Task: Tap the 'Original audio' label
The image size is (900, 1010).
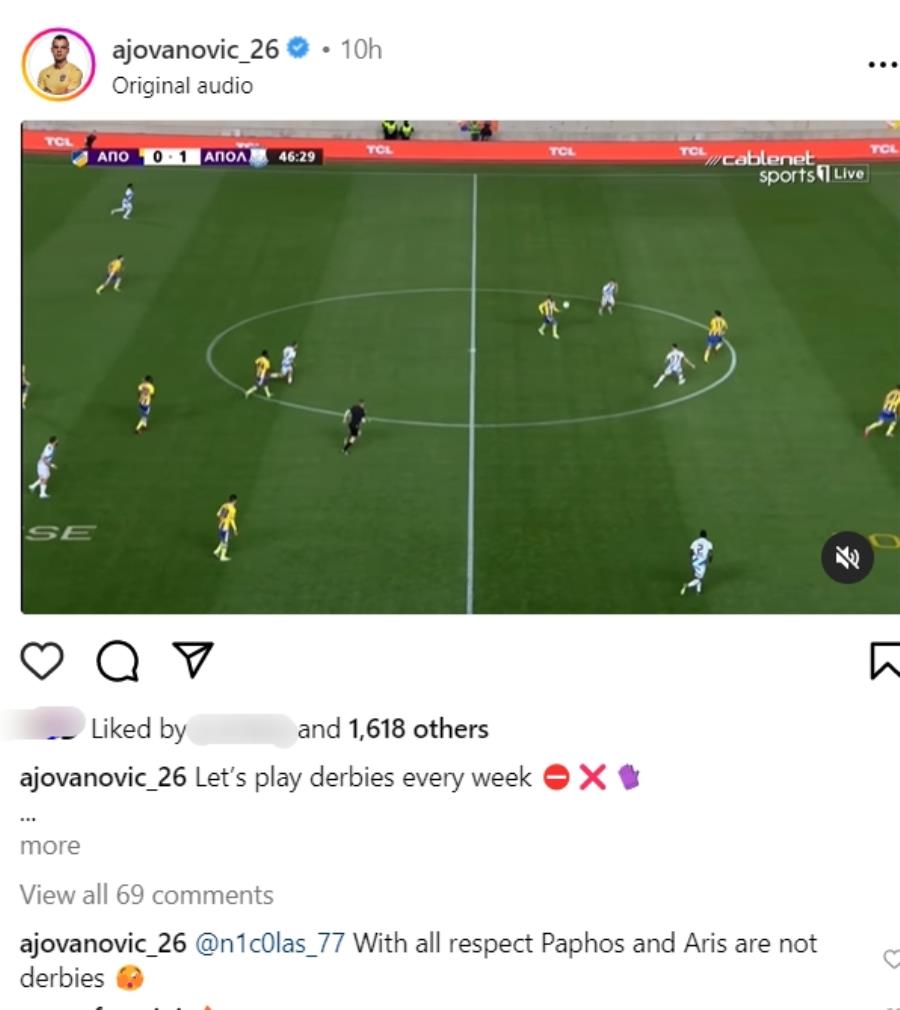Action: [182, 86]
